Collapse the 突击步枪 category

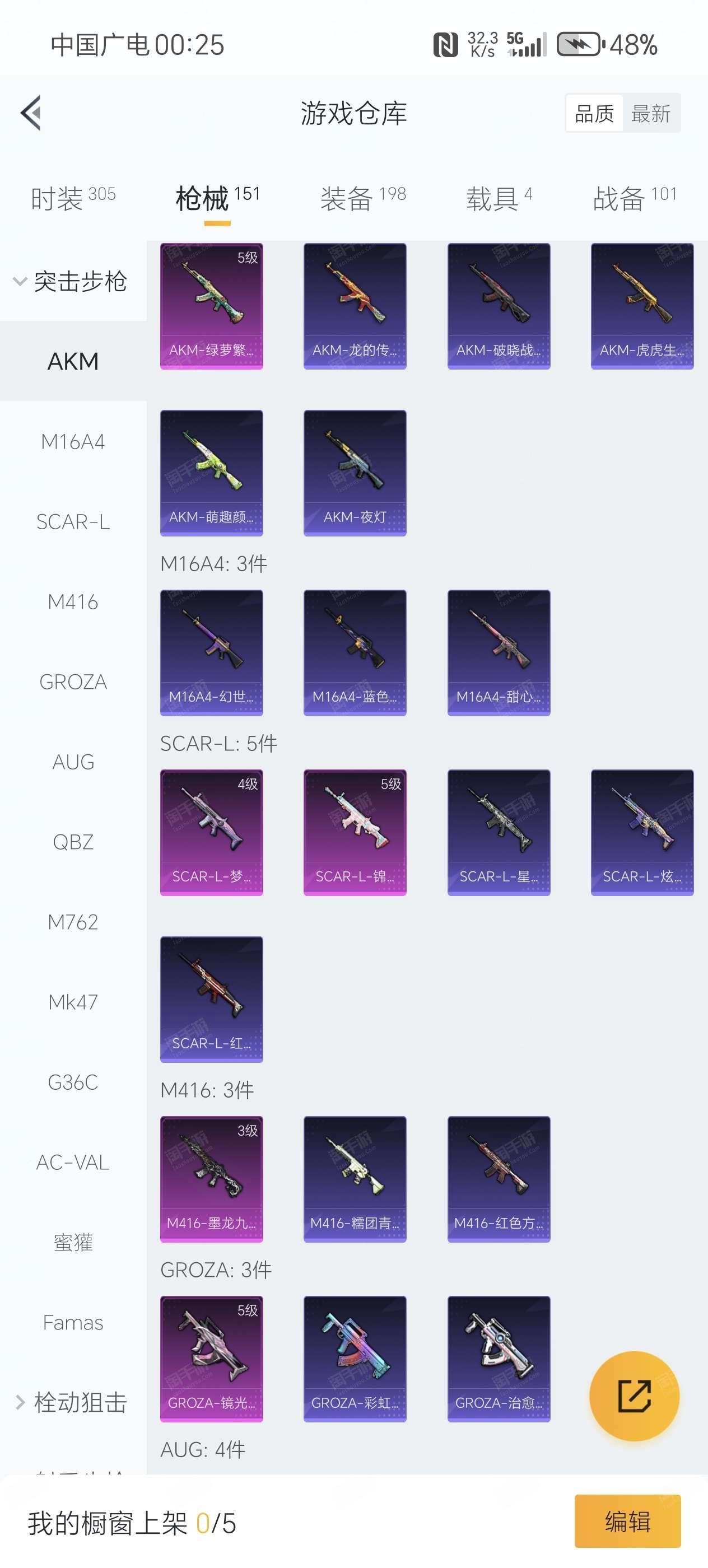tap(73, 281)
